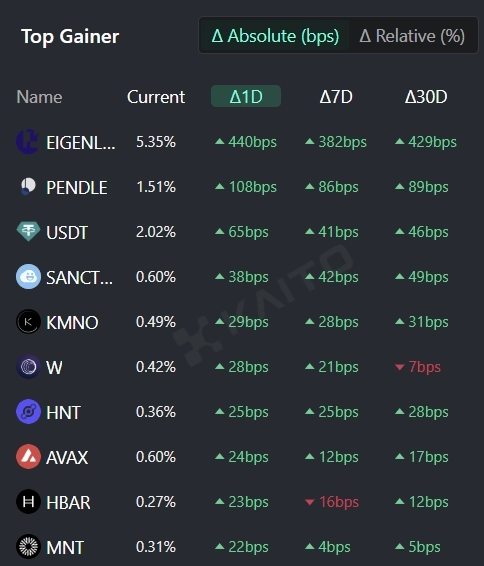Open the AVAX row
This screenshot has height=566, width=484.
242,457
